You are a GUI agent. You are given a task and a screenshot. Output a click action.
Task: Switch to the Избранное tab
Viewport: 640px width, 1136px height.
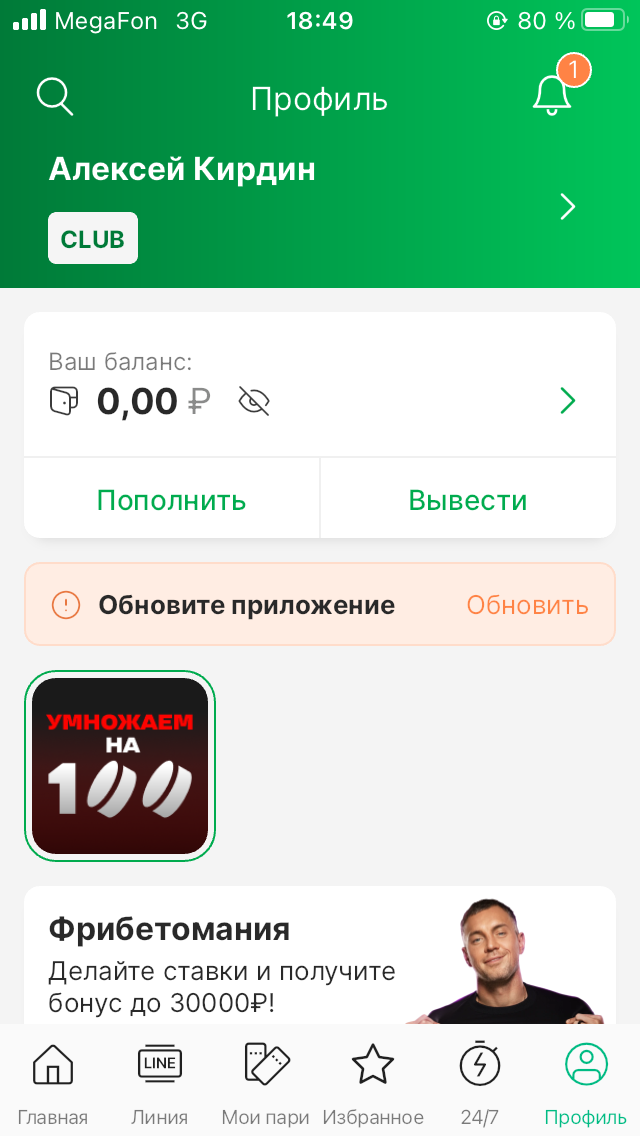(x=373, y=1081)
